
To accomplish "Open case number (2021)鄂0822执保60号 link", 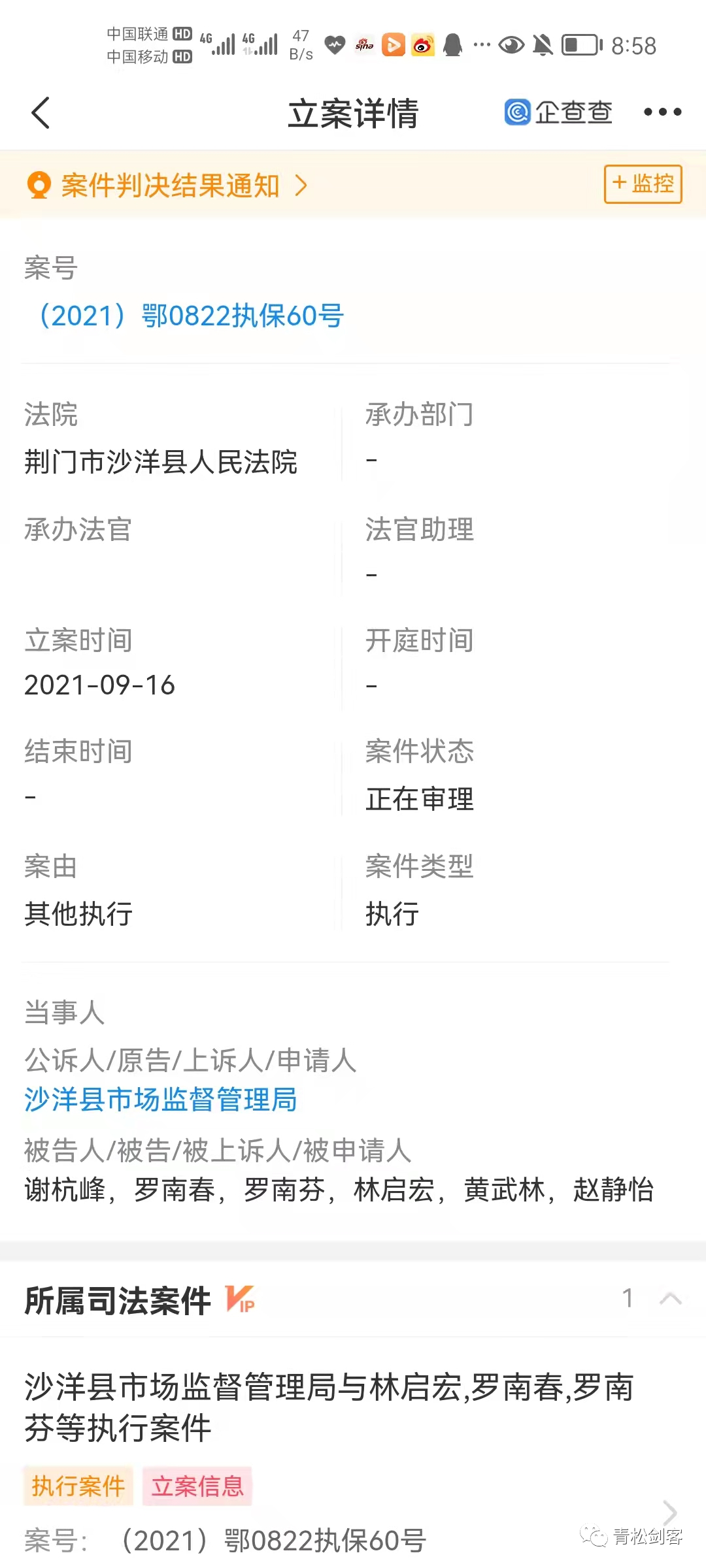I will [x=190, y=316].
